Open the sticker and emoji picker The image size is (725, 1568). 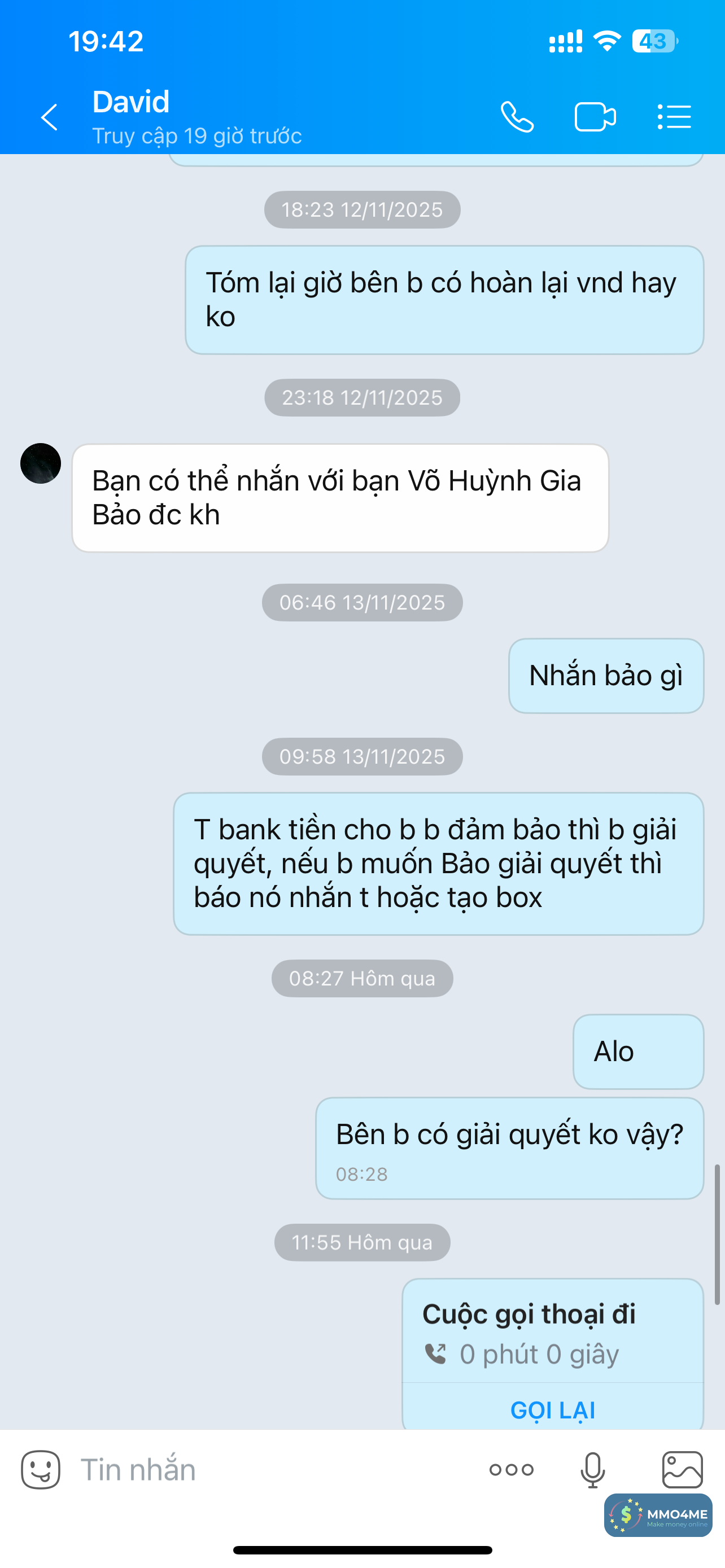pyautogui.click(x=41, y=1470)
